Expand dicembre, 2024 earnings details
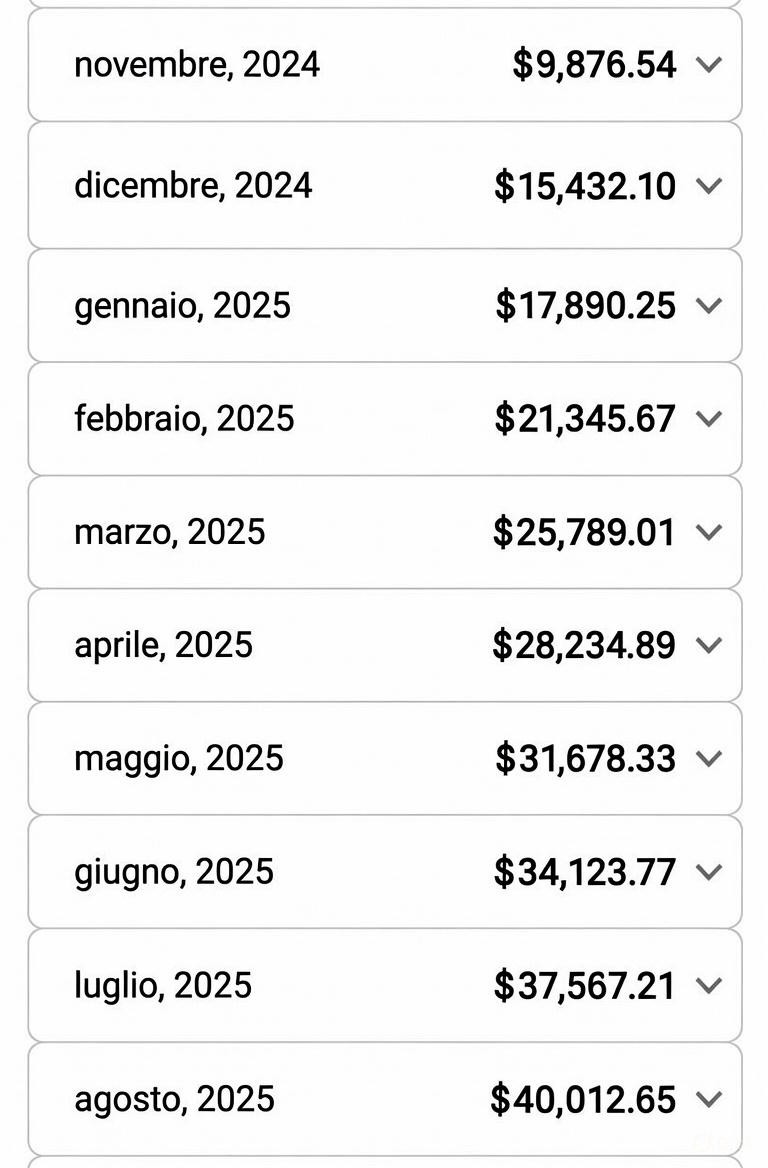768x1168 pixels. (x=708, y=186)
